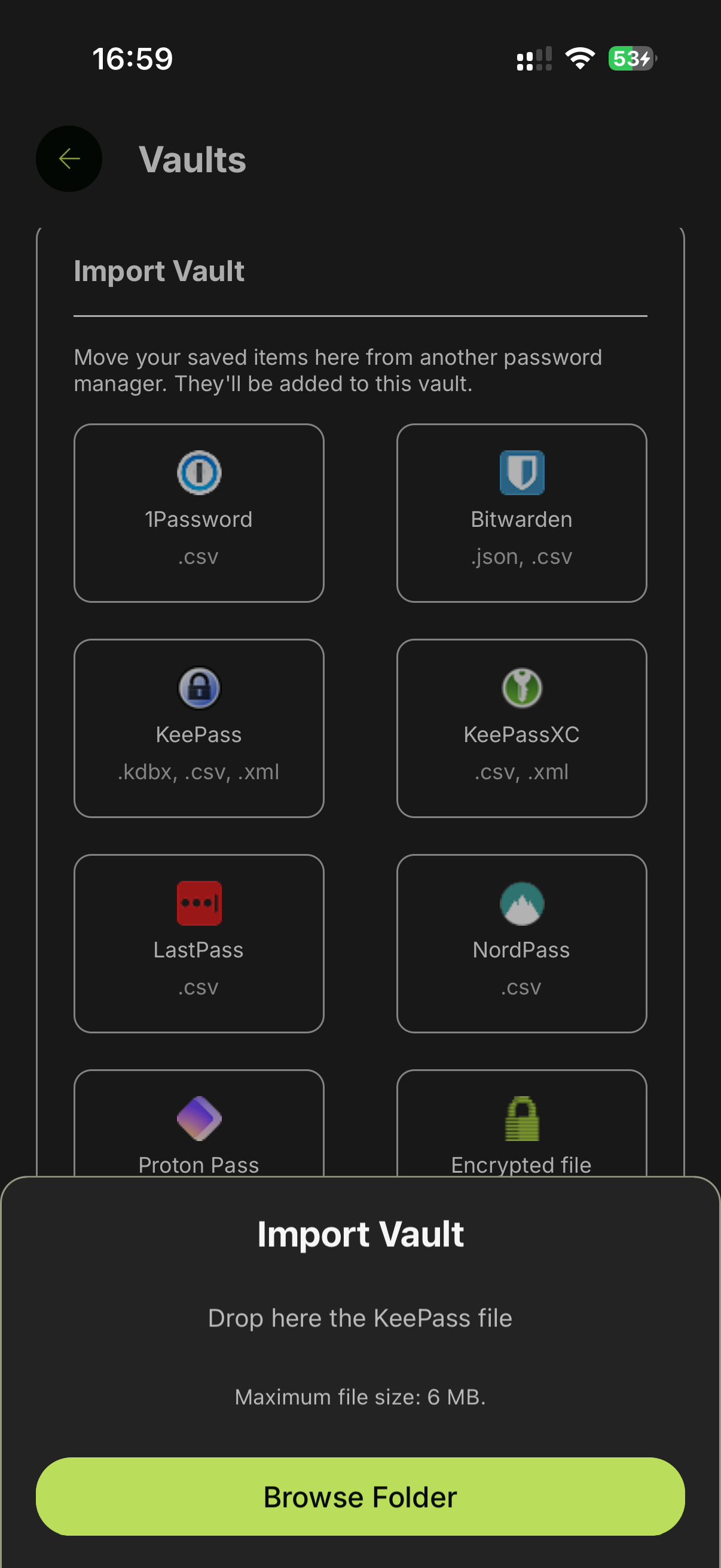Screen dimensions: 721x1568
Task: Choose Bitwarden as import source
Action: 521,513
